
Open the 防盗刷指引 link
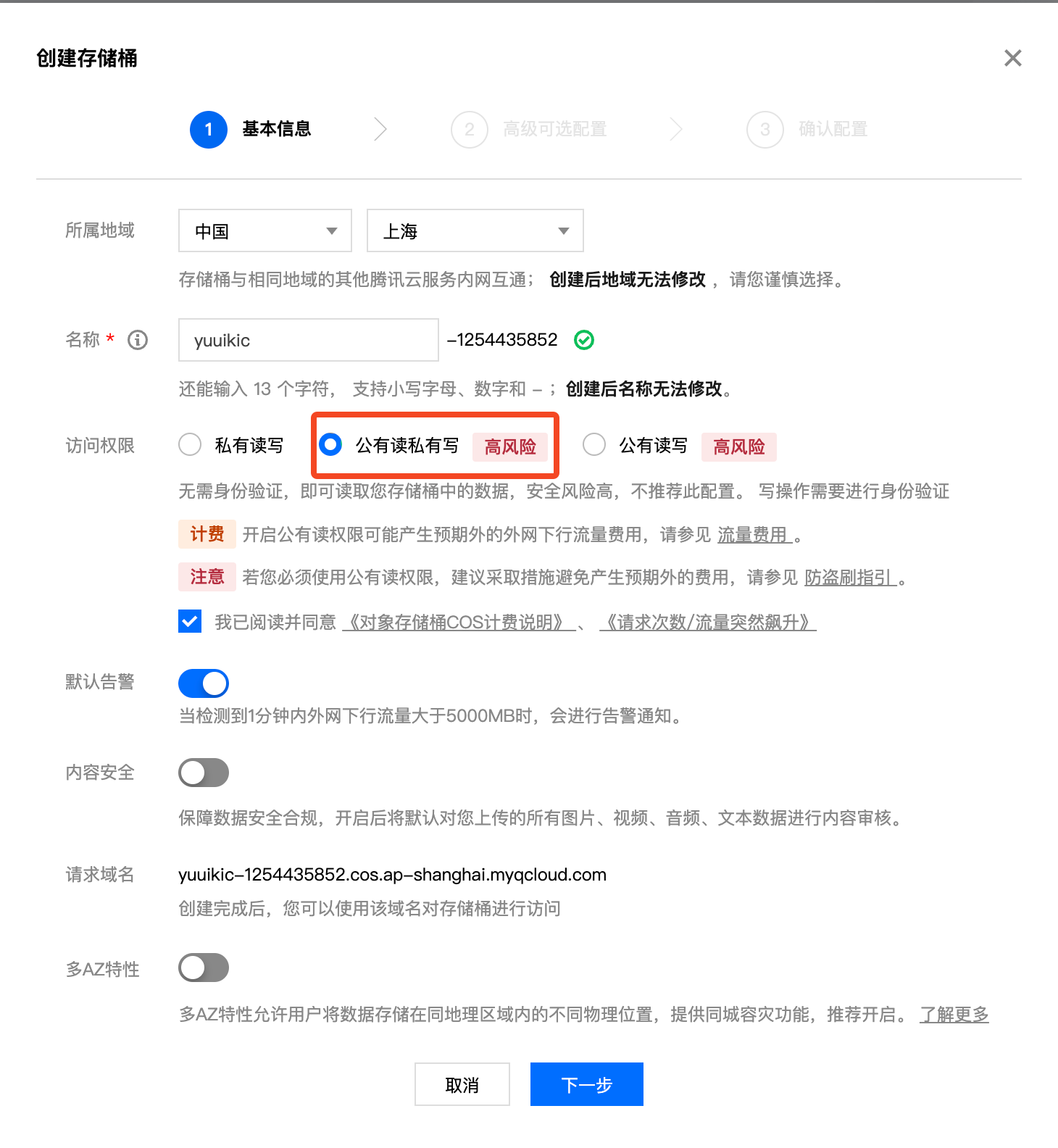click(849, 578)
